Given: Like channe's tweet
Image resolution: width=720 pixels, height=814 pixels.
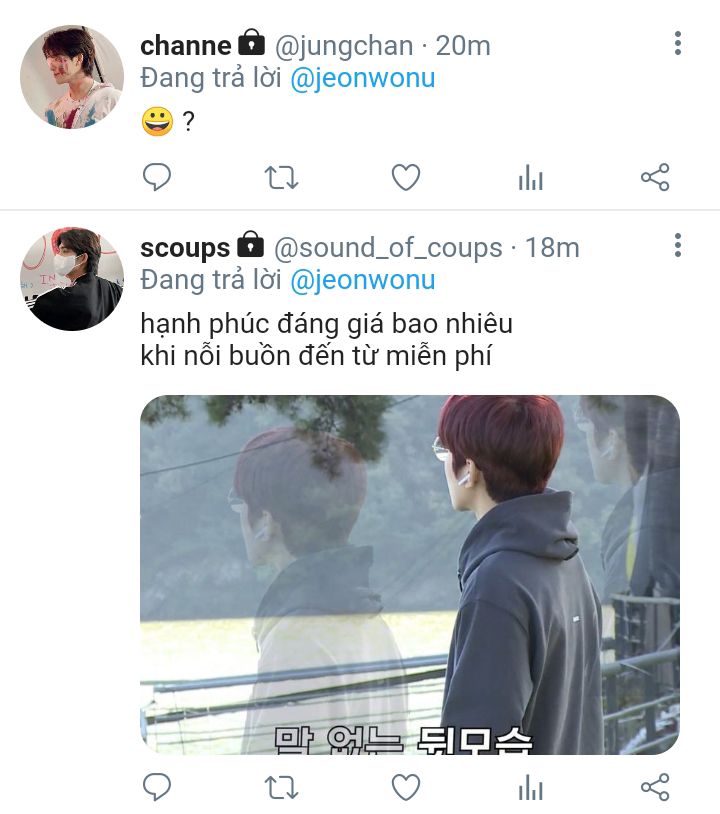Looking at the screenshot, I should [405, 178].
